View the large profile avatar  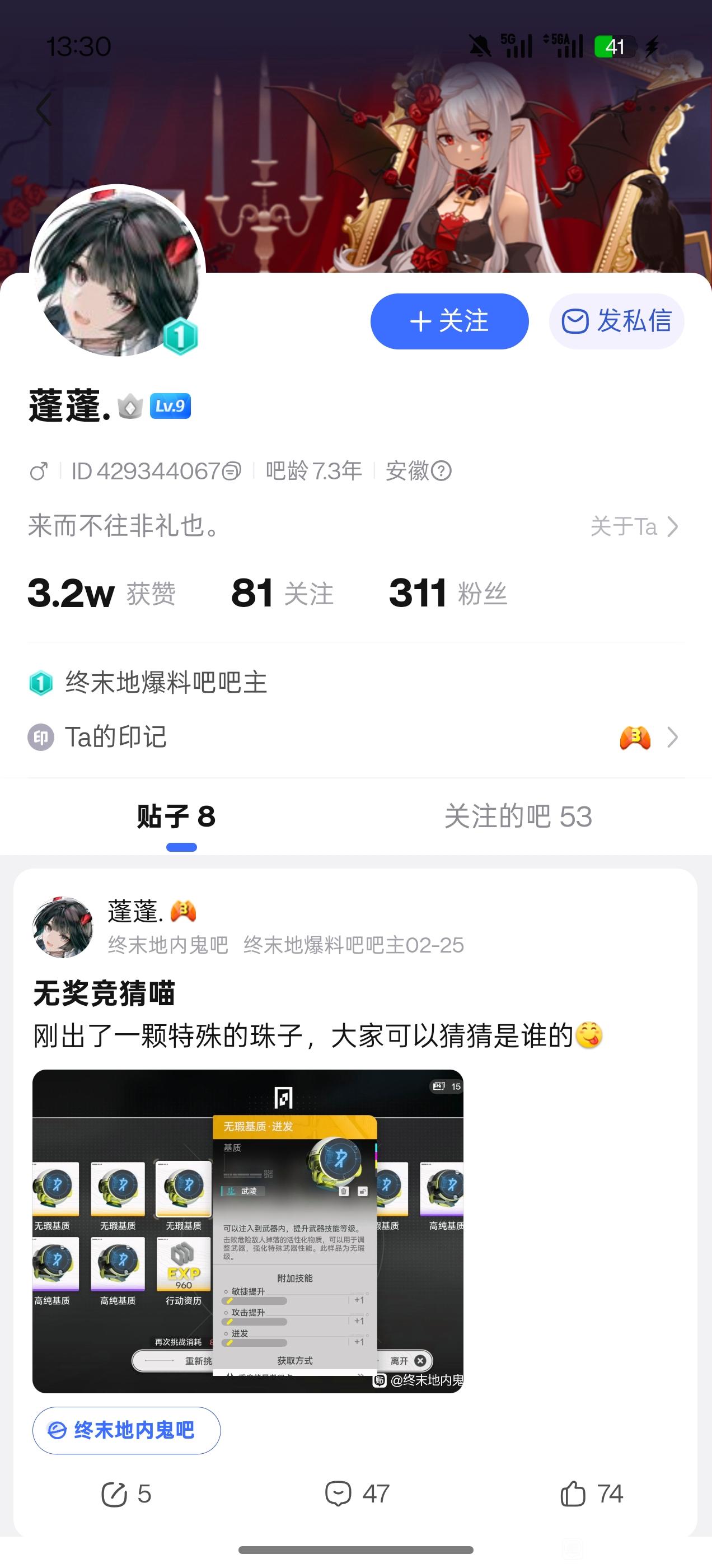tap(117, 272)
